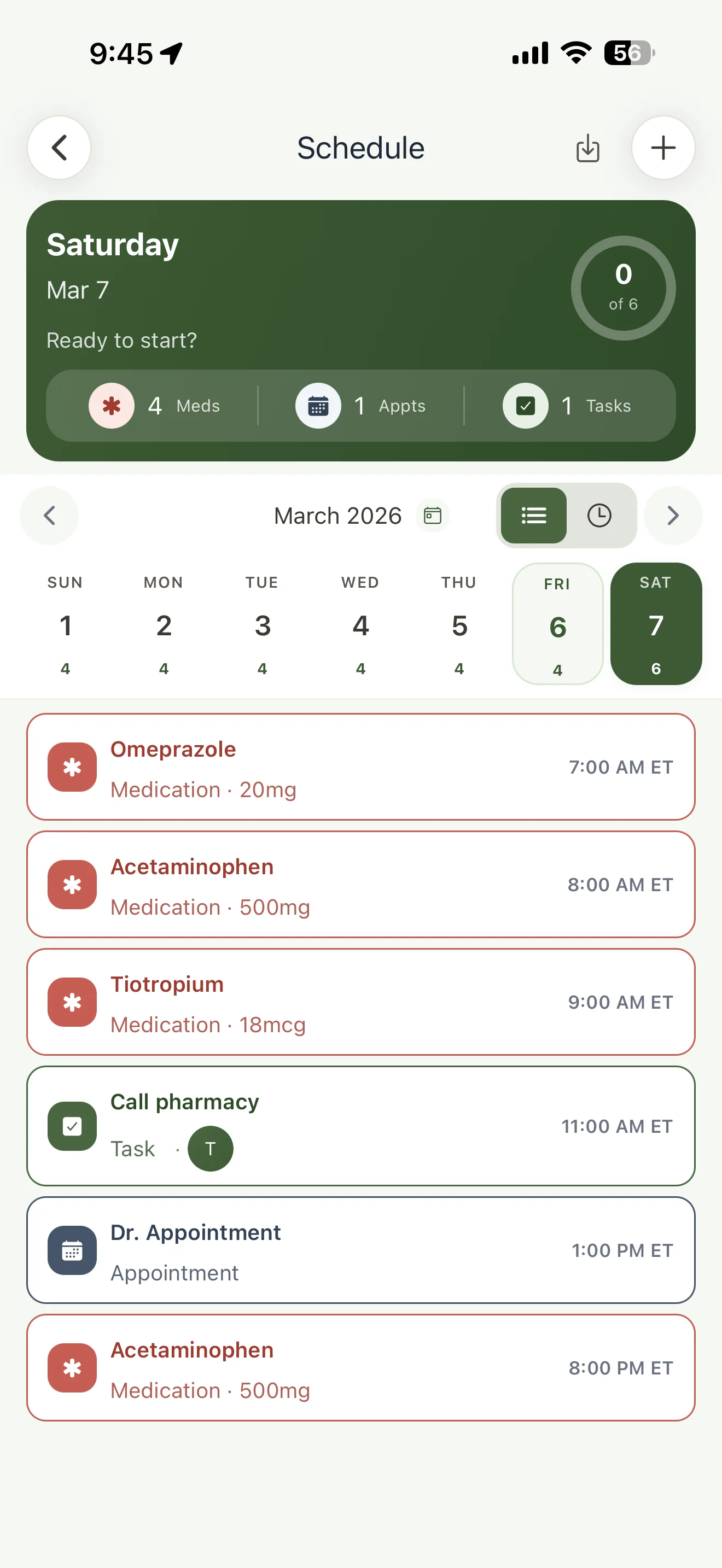Open the Call pharmacy task entry
The width and height of the screenshot is (722, 1568).
tap(360, 1126)
